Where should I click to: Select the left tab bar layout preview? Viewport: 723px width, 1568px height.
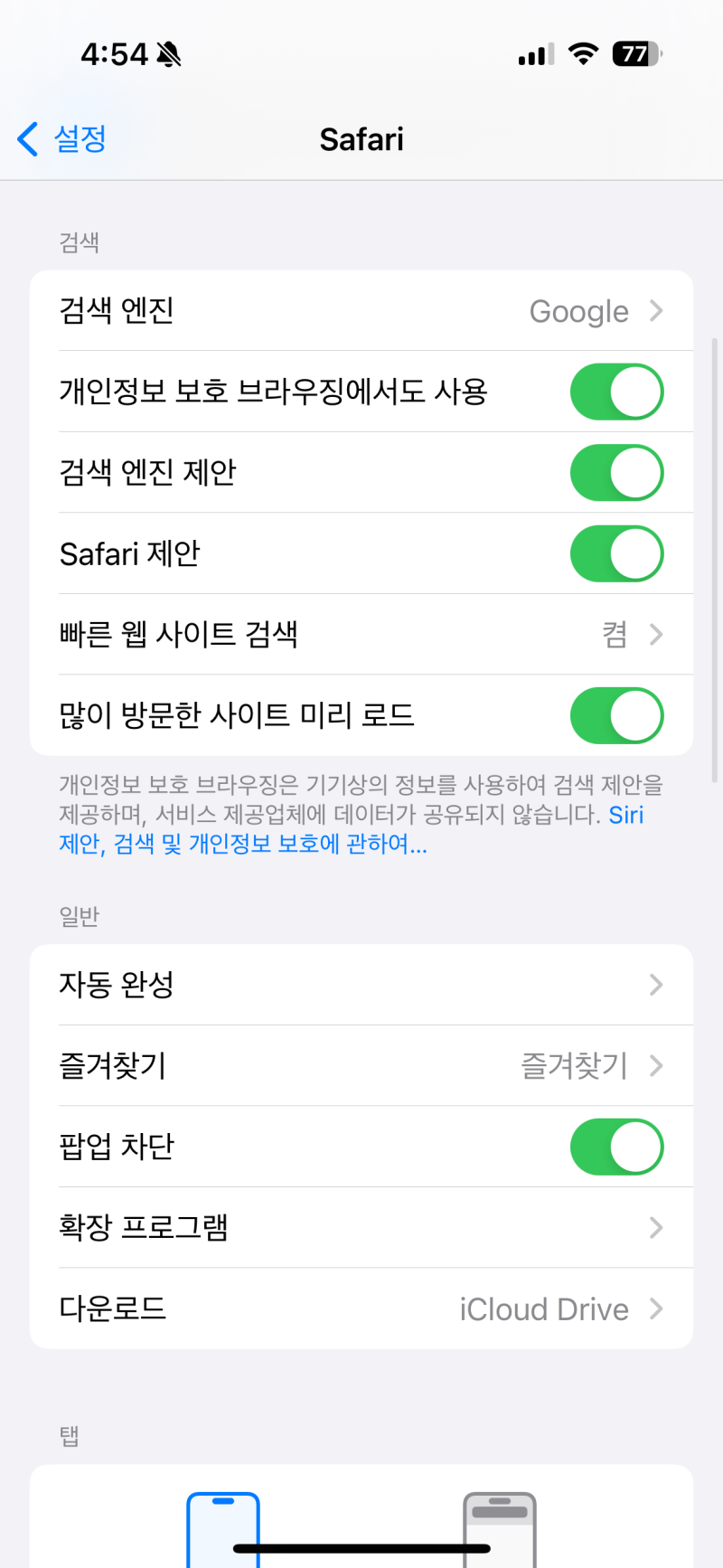[x=224, y=1528]
